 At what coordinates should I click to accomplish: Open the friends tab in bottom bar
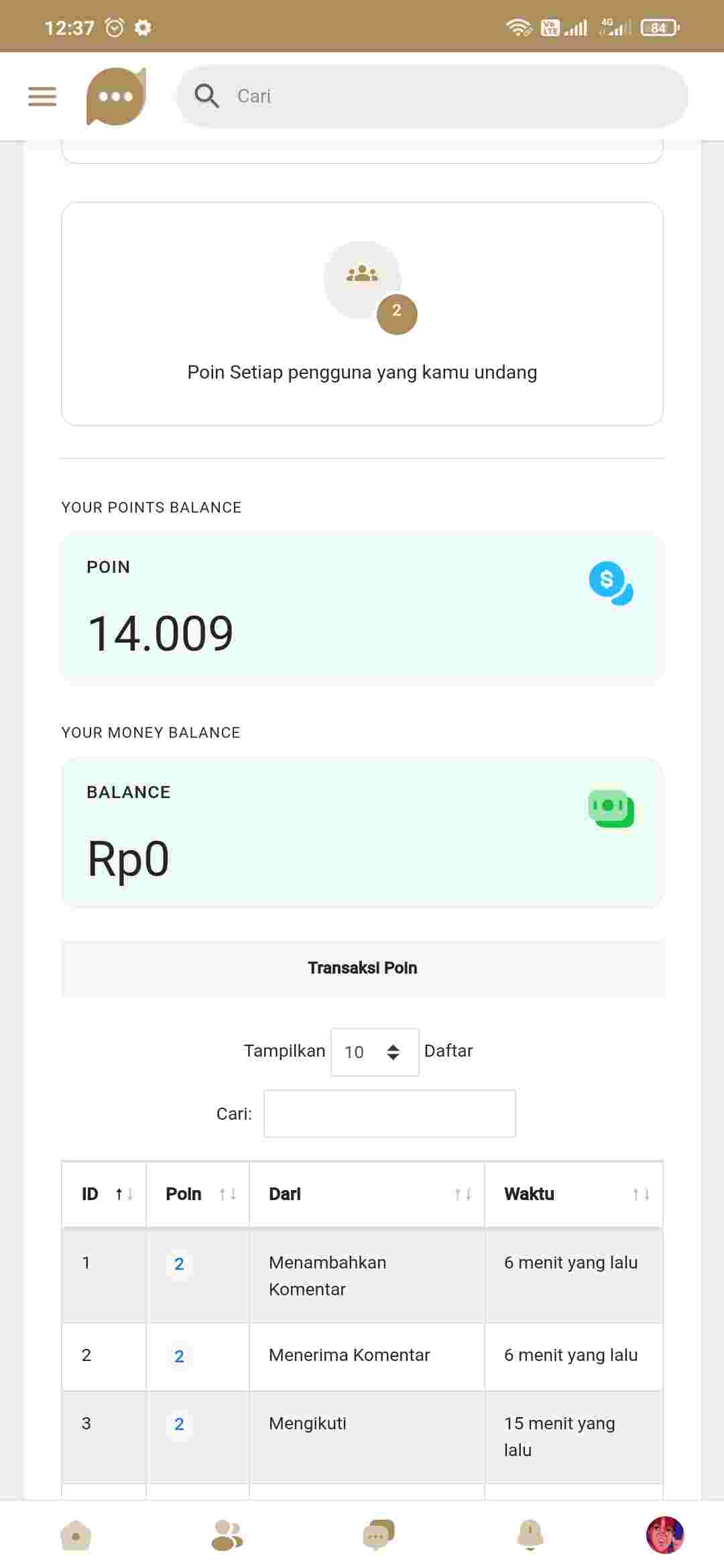pos(227,1534)
